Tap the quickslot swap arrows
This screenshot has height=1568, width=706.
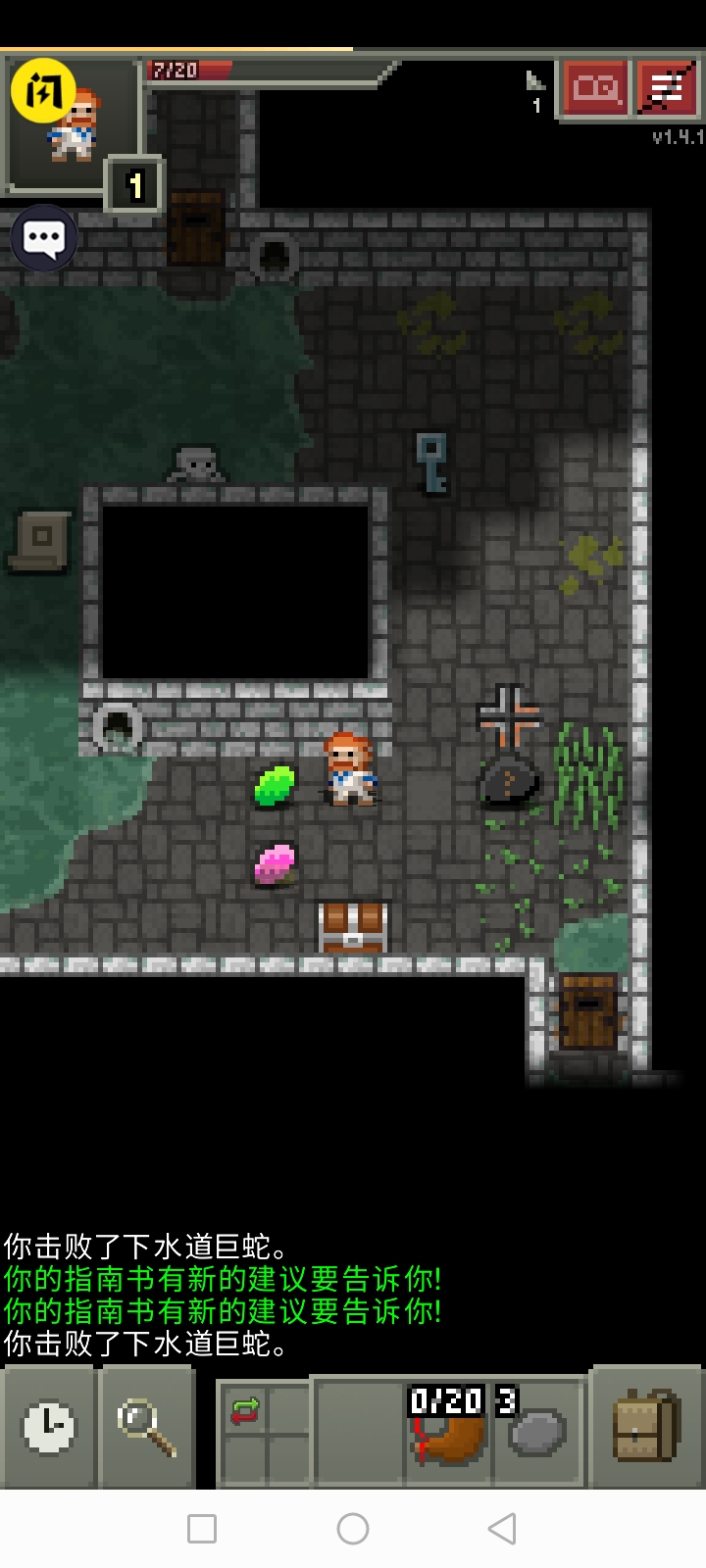(x=245, y=1409)
